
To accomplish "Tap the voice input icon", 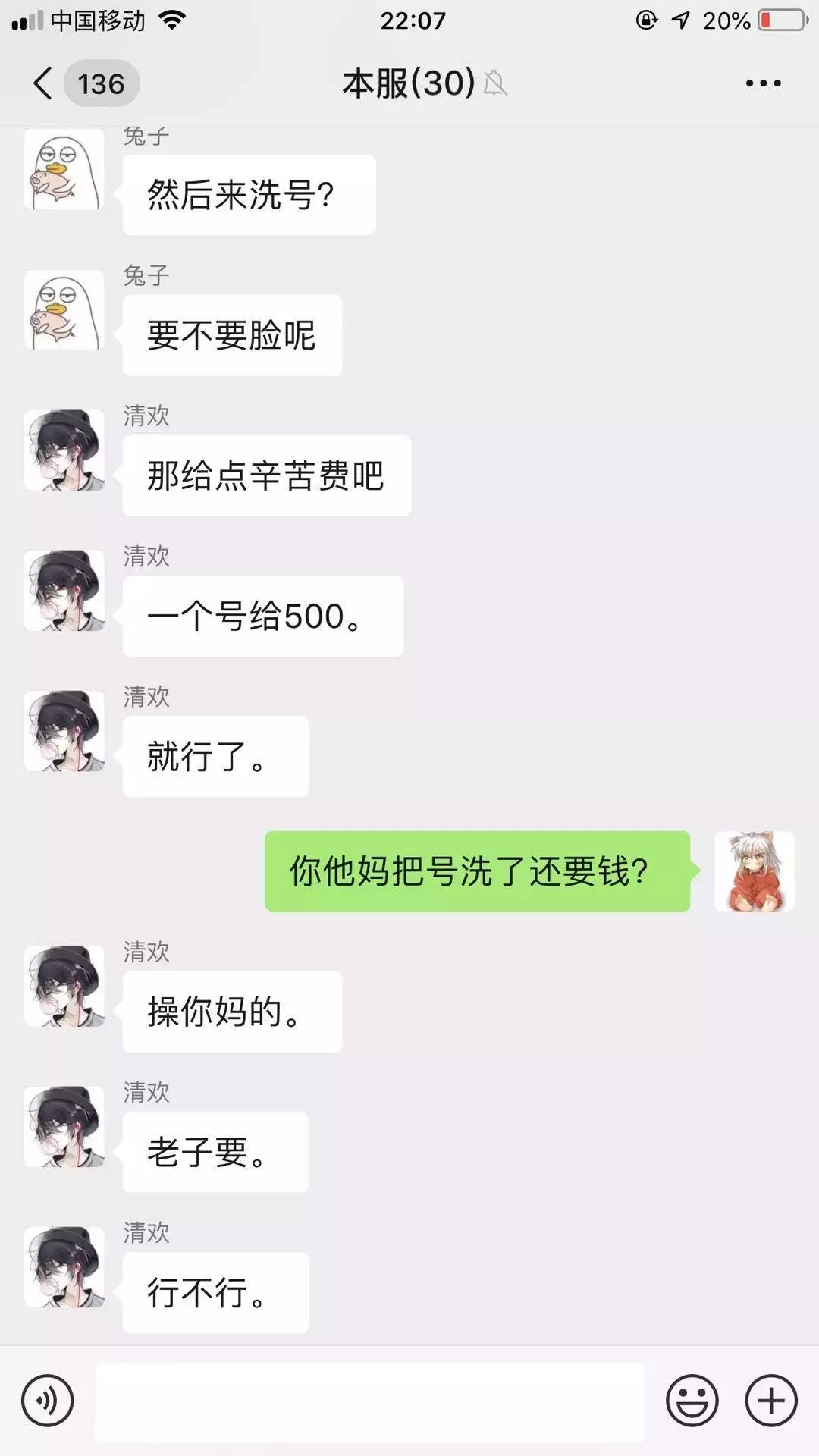I will [x=48, y=1399].
